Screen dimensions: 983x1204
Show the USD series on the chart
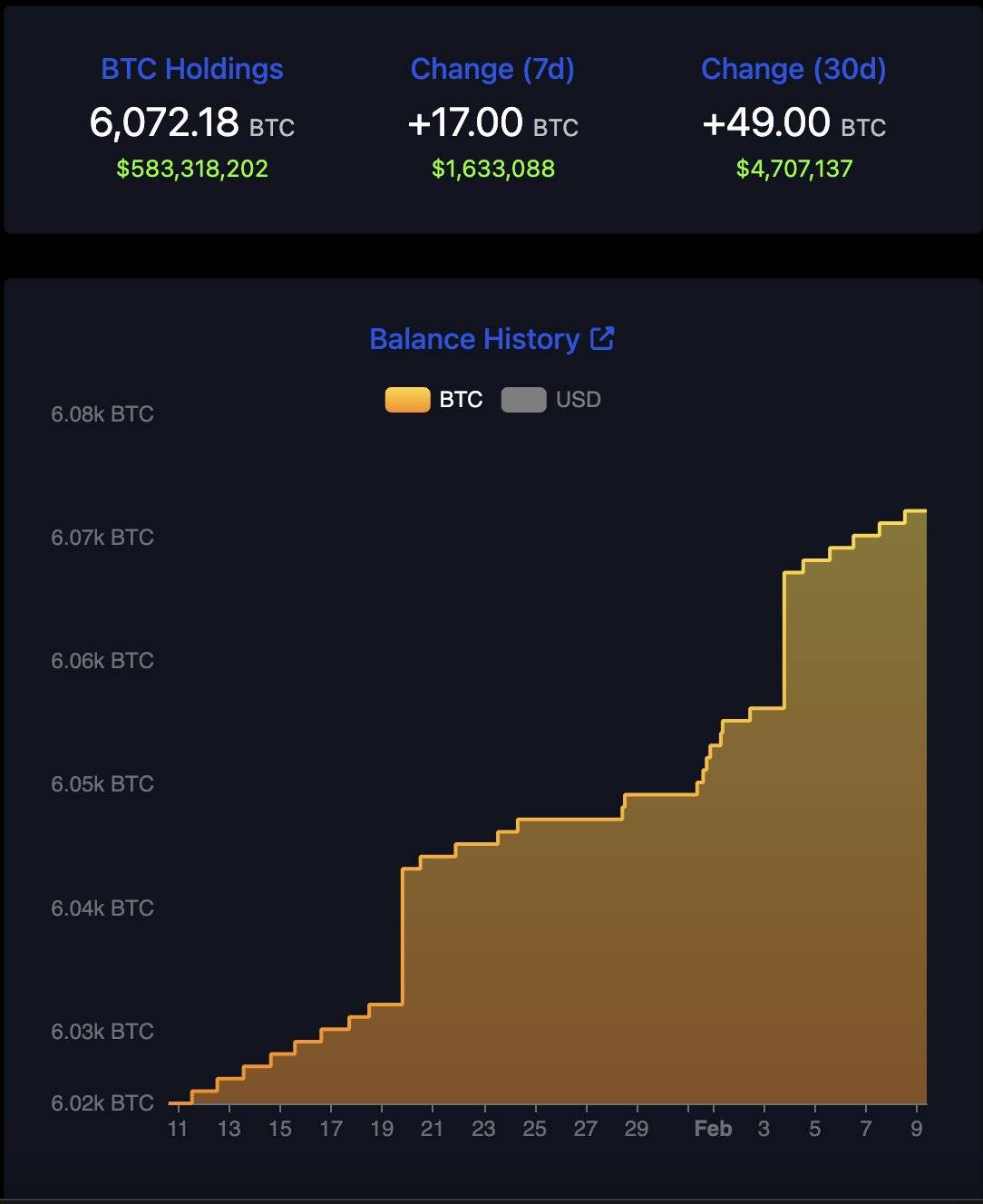pos(551,400)
